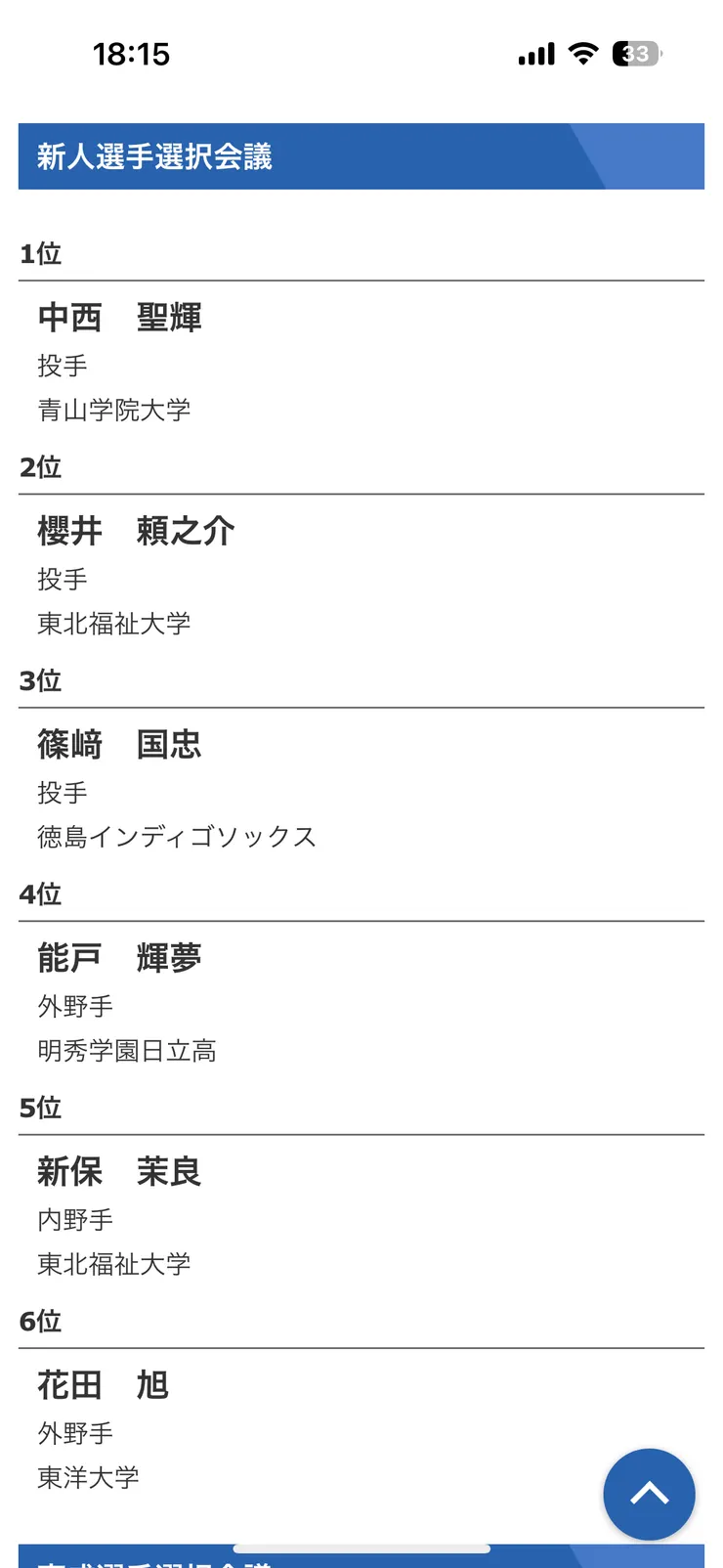Tap the battery indicator showing 33
Screen dimensions: 723x1568
[x=635, y=54]
